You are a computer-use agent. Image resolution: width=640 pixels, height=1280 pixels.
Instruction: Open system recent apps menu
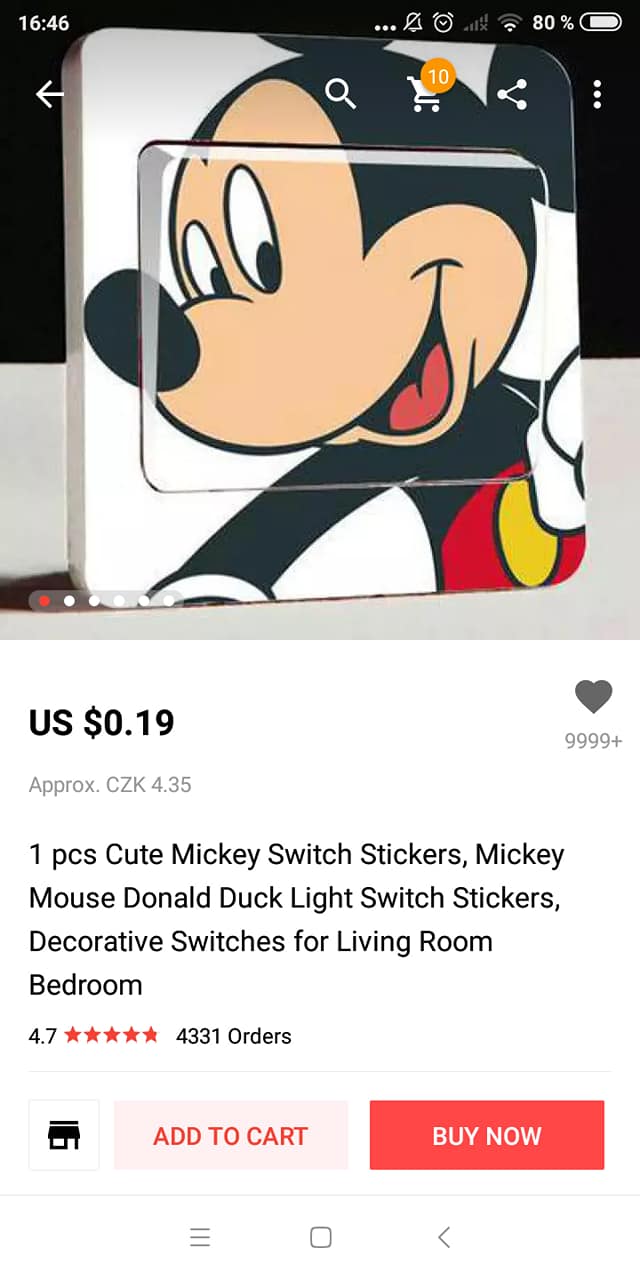pos(200,1237)
